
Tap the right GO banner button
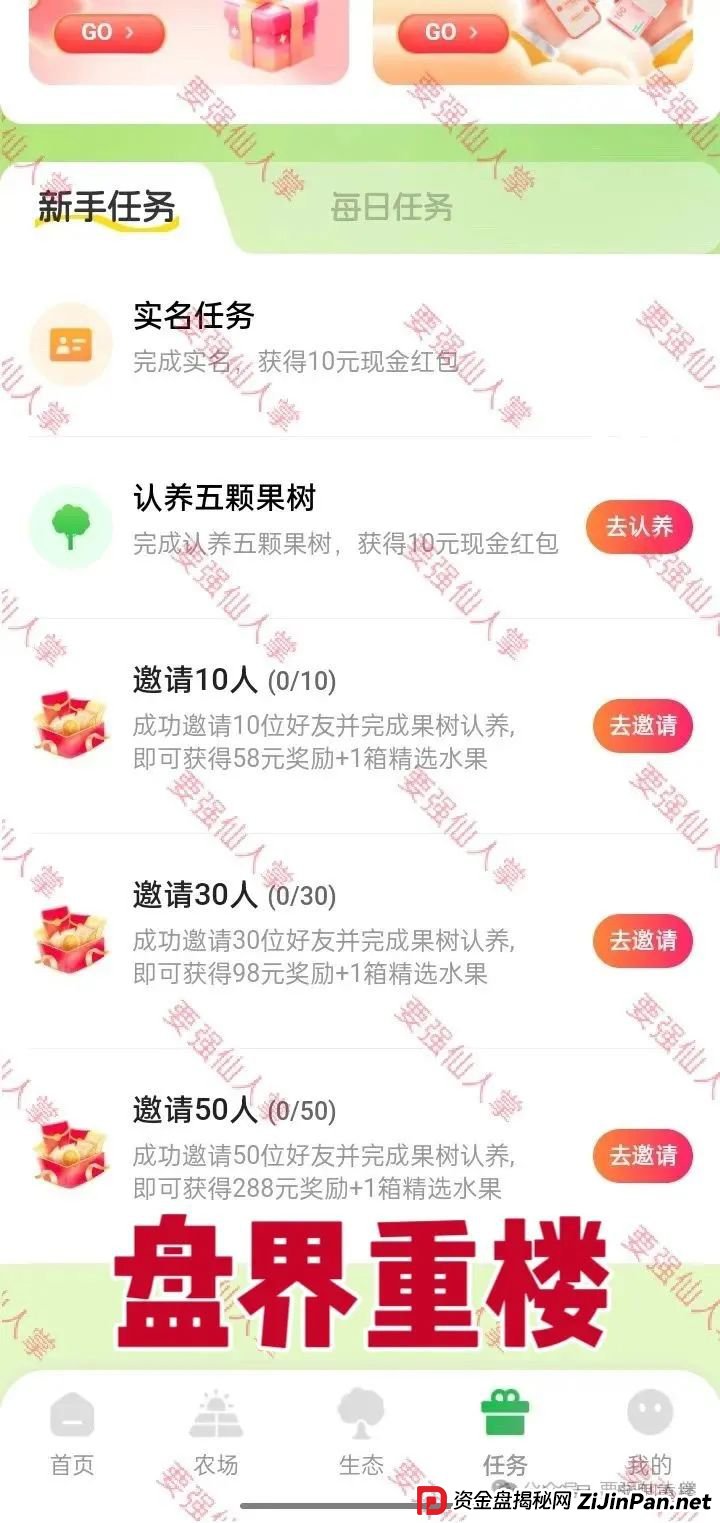click(x=449, y=31)
